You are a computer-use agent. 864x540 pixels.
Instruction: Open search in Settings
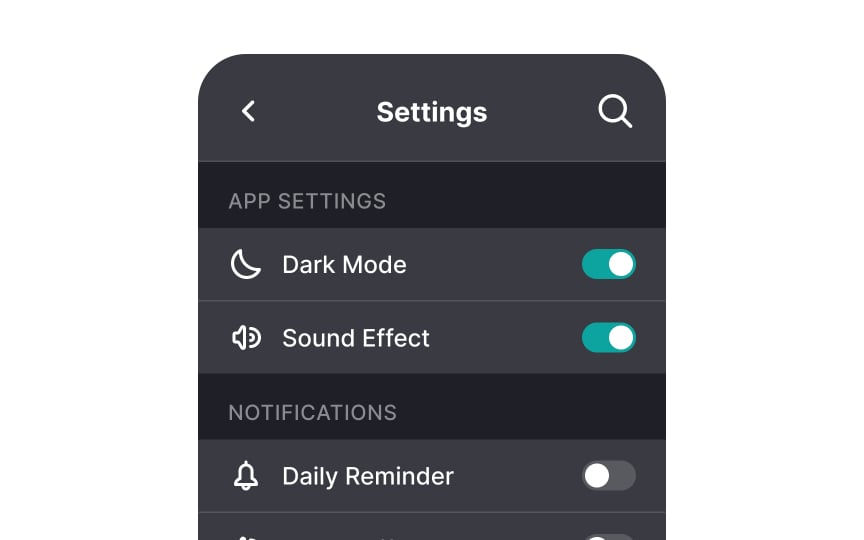(x=615, y=111)
